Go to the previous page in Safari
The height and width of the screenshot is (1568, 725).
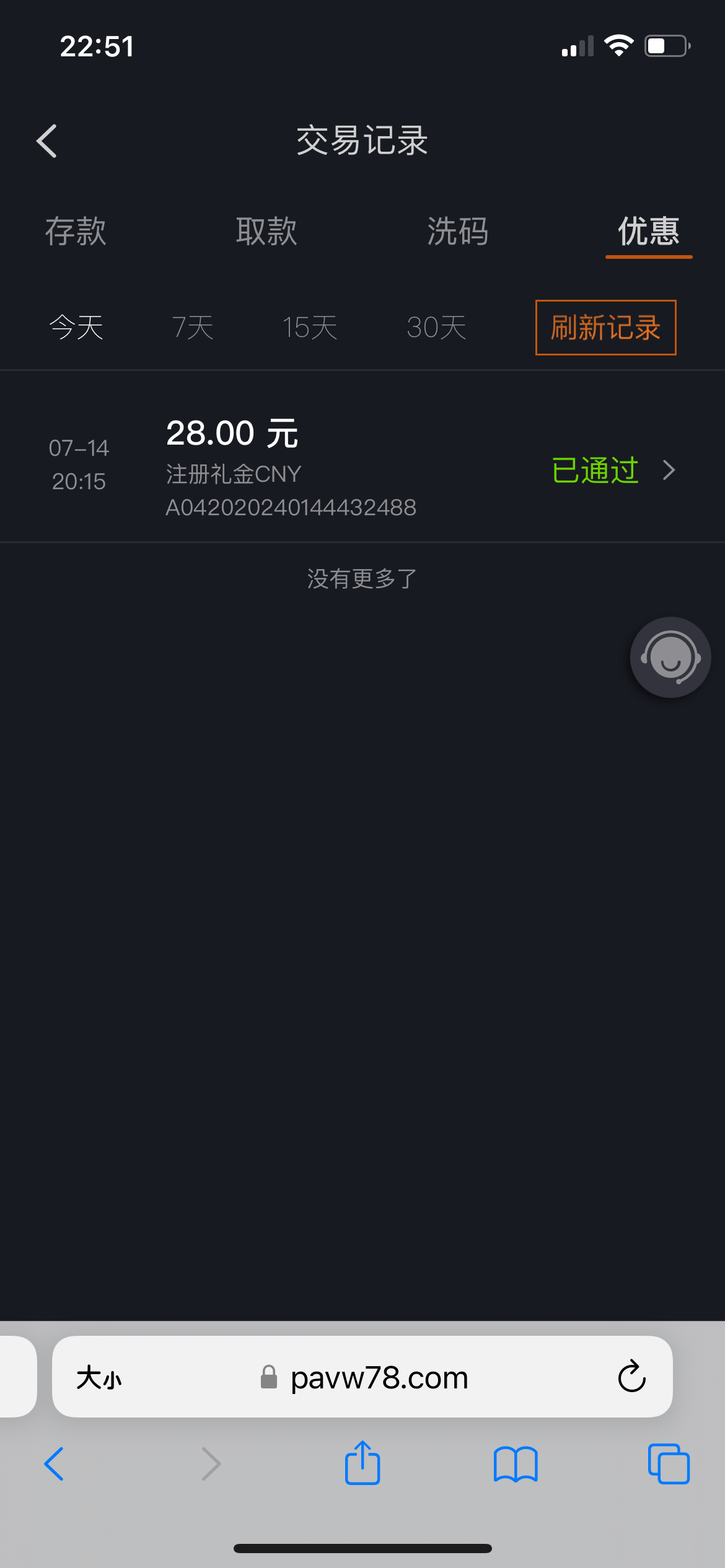[55, 1464]
